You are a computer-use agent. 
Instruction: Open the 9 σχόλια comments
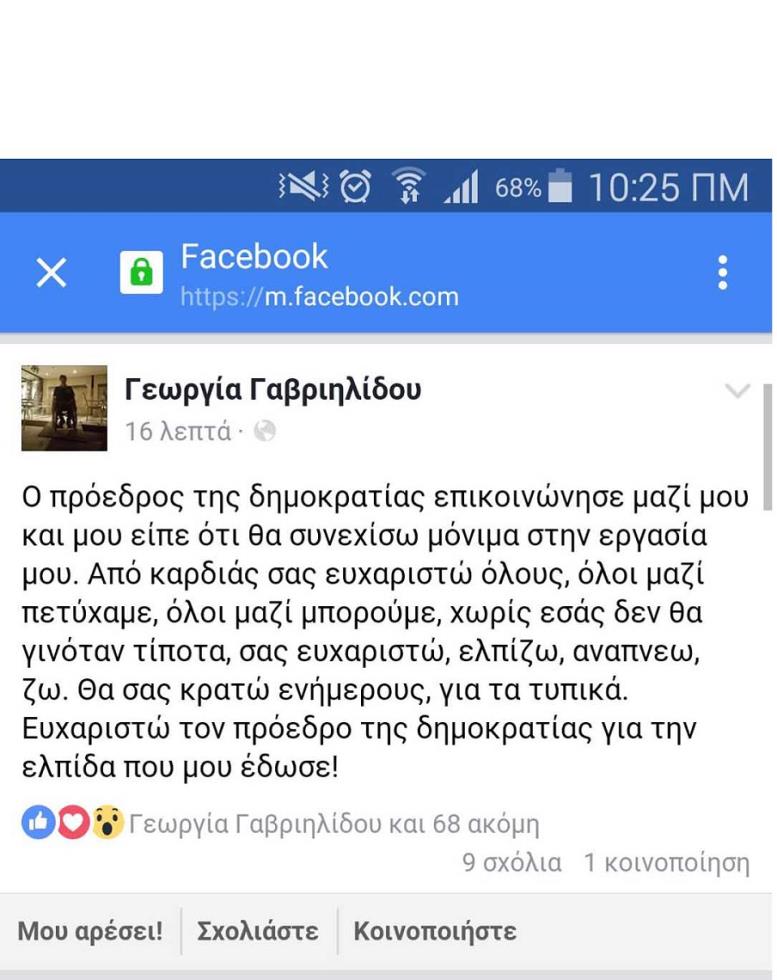(511, 862)
